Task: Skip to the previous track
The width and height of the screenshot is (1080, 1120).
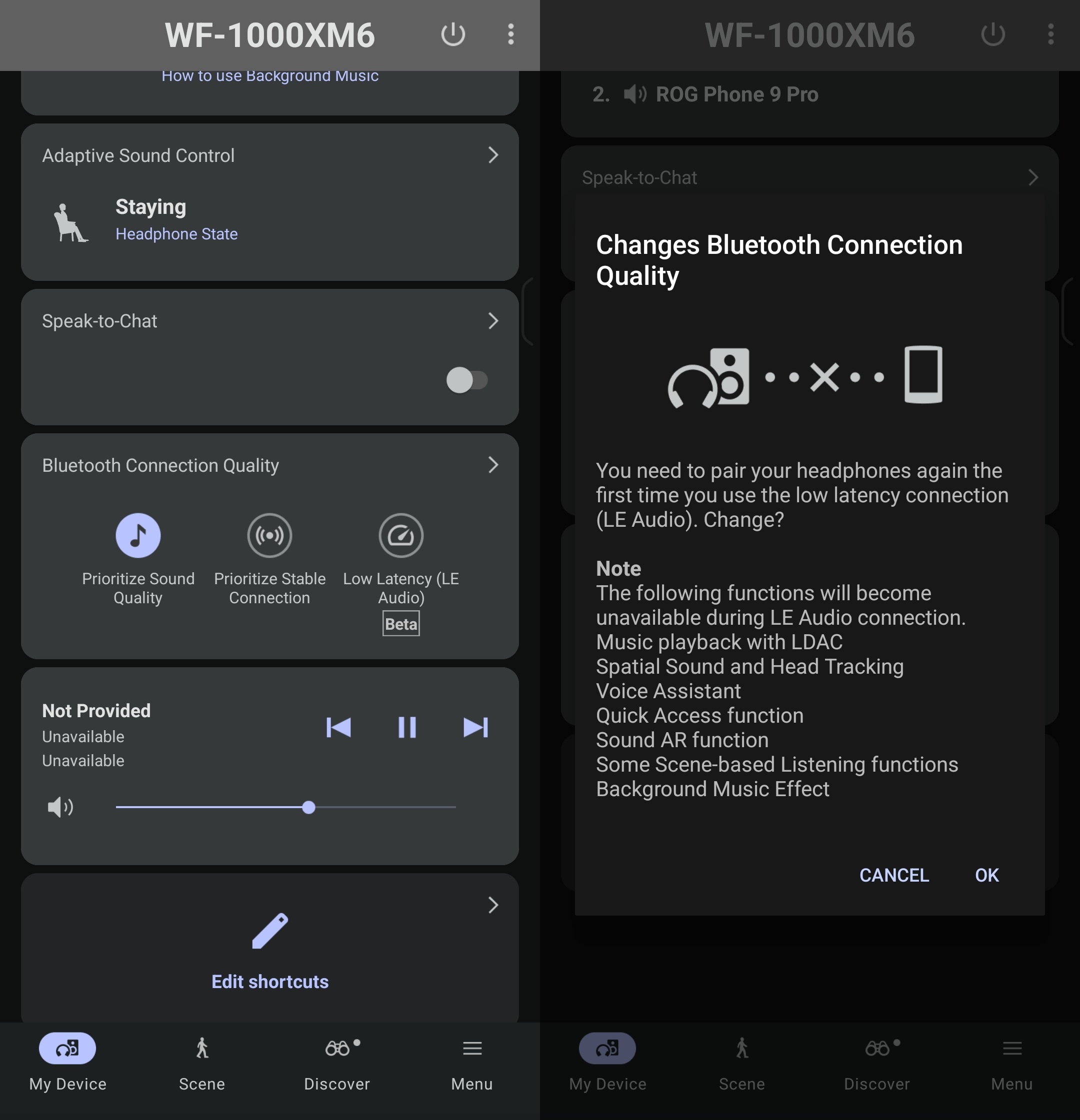Action: pyautogui.click(x=338, y=727)
